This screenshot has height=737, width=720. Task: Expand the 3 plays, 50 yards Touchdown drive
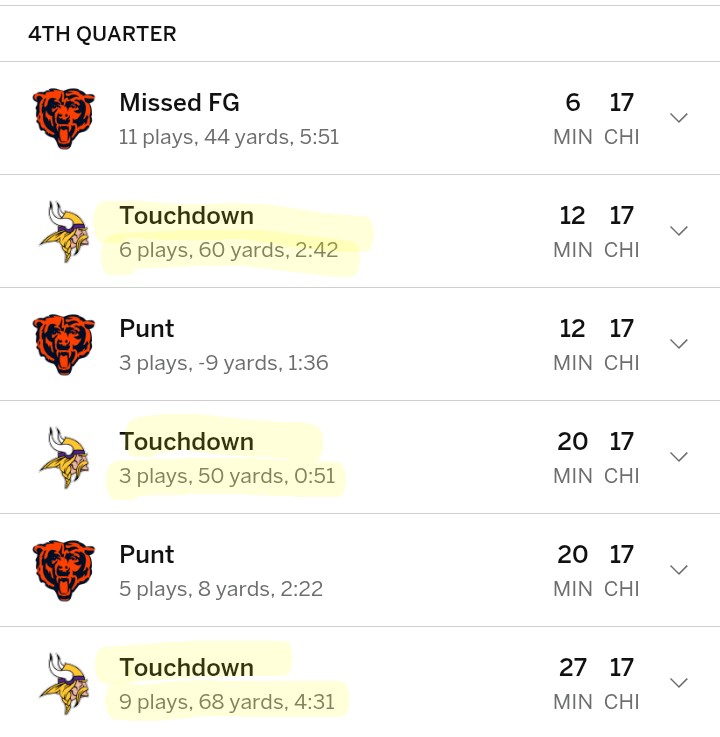pos(679,457)
